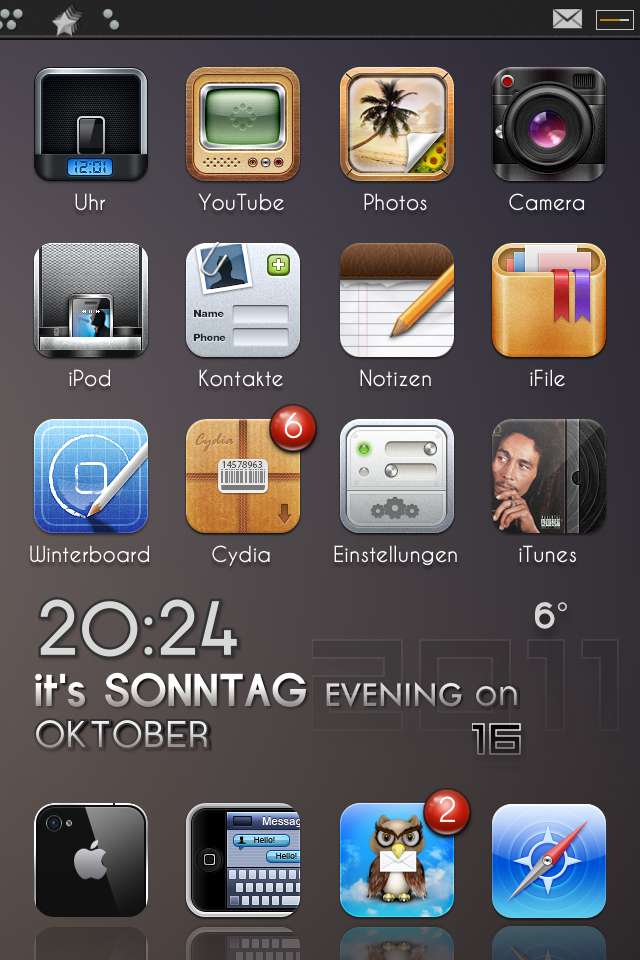
Task: Open Kontakte contacts app
Action: (242, 300)
